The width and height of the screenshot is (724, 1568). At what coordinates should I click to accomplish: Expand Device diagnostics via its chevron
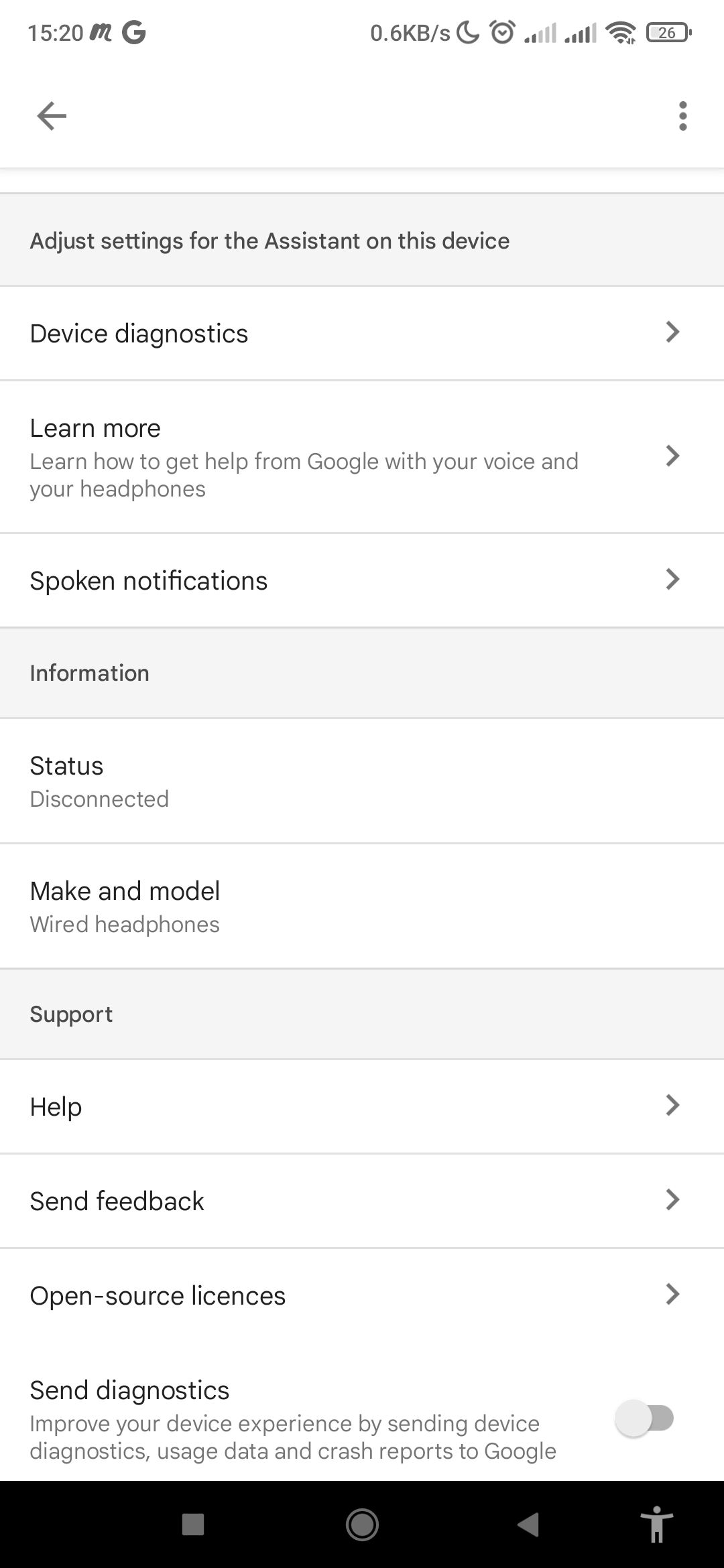coord(674,332)
